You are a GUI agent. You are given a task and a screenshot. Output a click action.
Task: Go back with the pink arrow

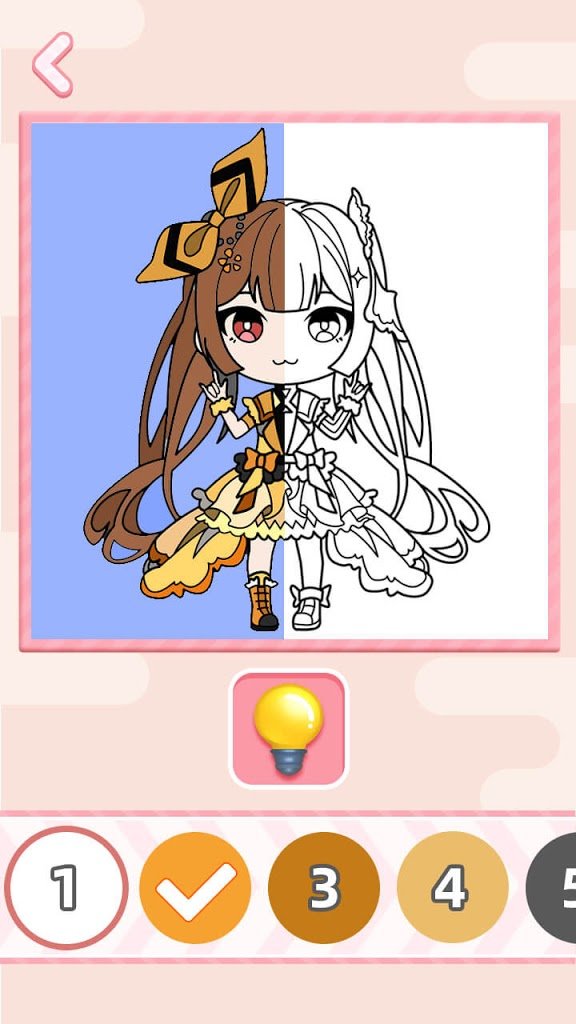[x=53, y=65]
